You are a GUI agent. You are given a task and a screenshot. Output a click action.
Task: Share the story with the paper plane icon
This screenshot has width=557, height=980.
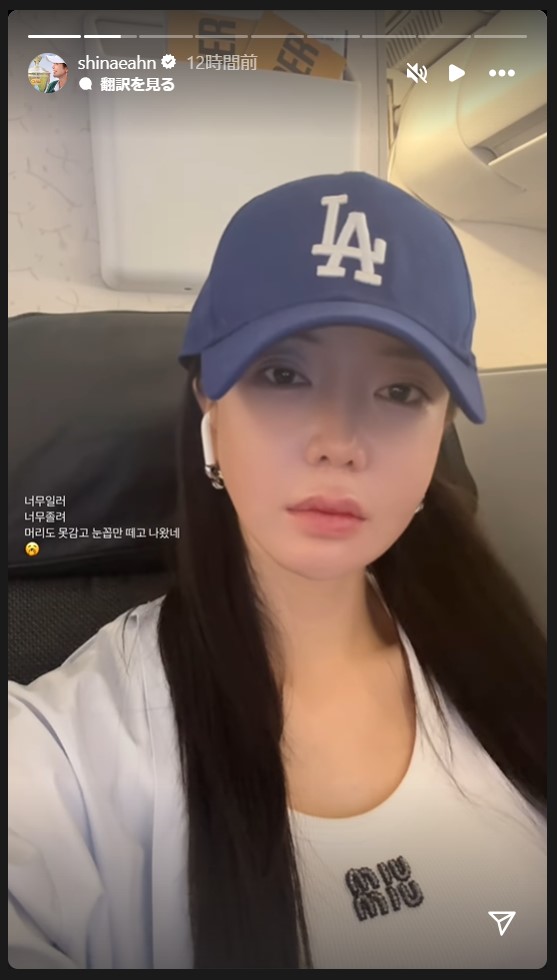pos(502,922)
